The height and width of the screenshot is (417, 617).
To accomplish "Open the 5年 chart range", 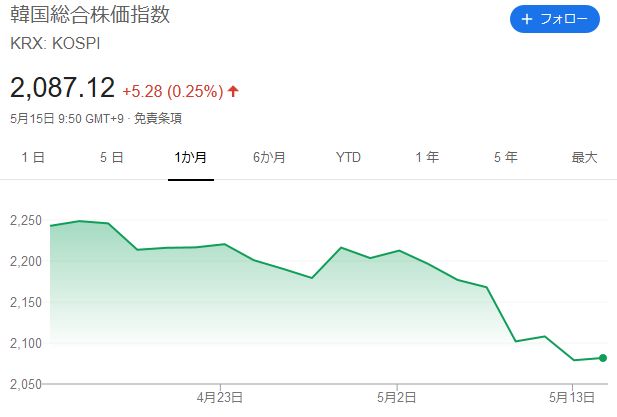I will pyautogui.click(x=505, y=157).
